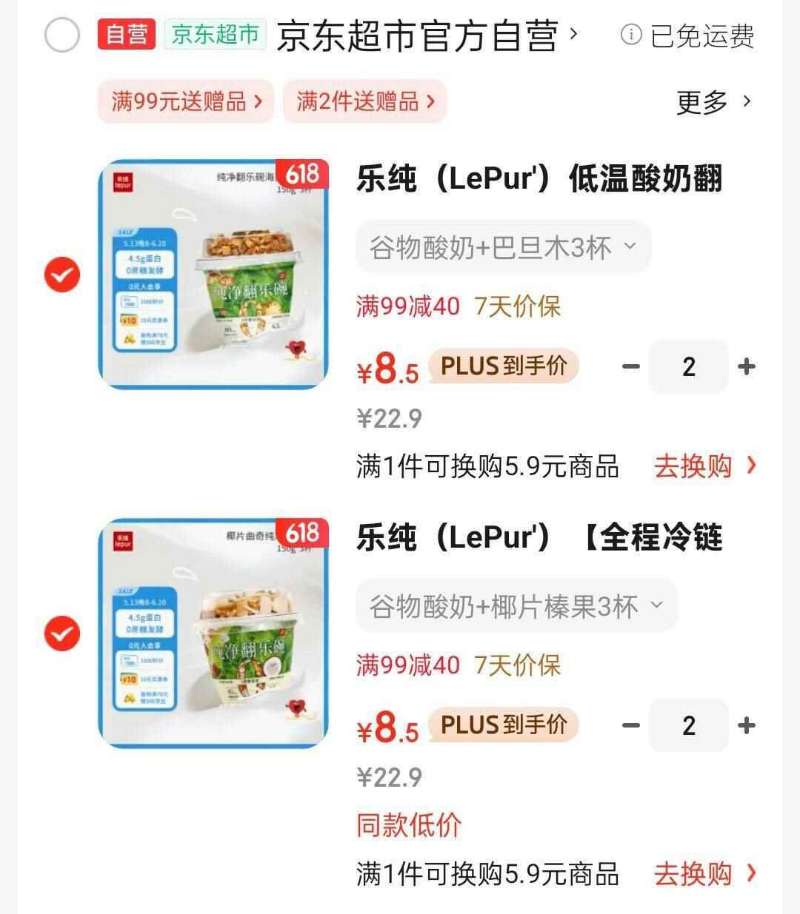Open the 巴旦木 yogurt product image

pos(213,274)
